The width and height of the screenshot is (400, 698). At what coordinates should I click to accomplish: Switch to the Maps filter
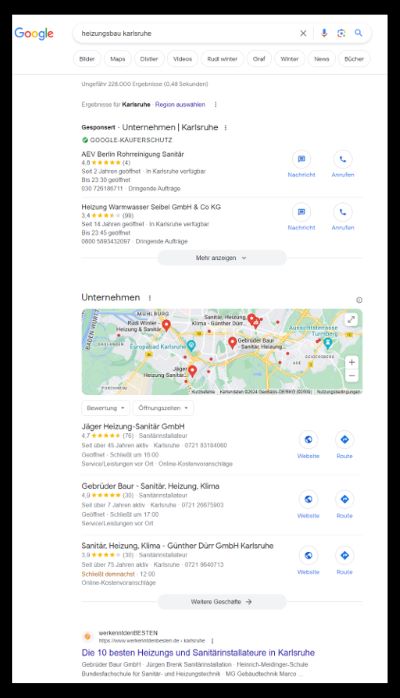pyautogui.click(x=118, y=59)
